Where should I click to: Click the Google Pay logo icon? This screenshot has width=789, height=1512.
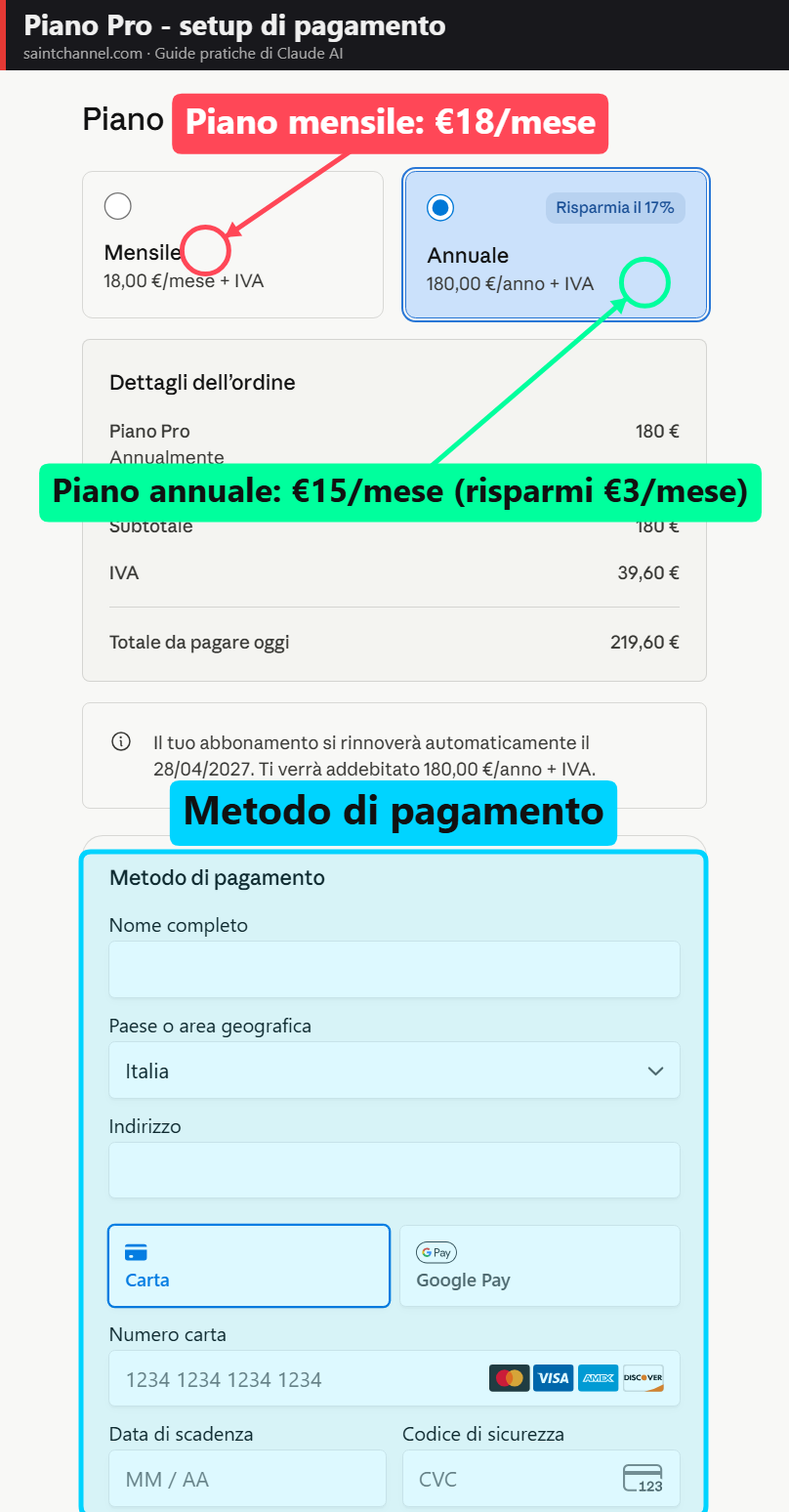tap(436, 1252)
